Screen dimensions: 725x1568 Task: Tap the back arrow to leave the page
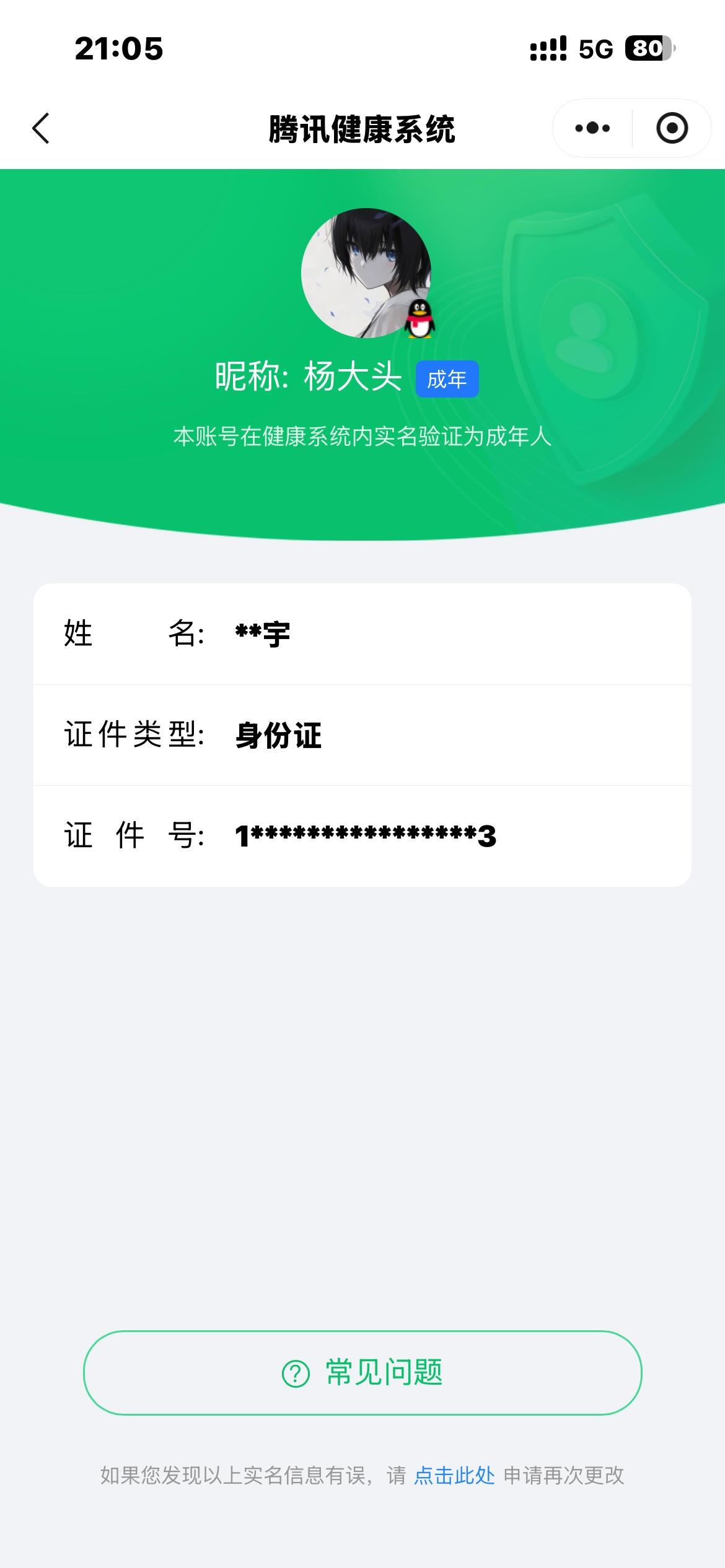[x=40, y=127]
